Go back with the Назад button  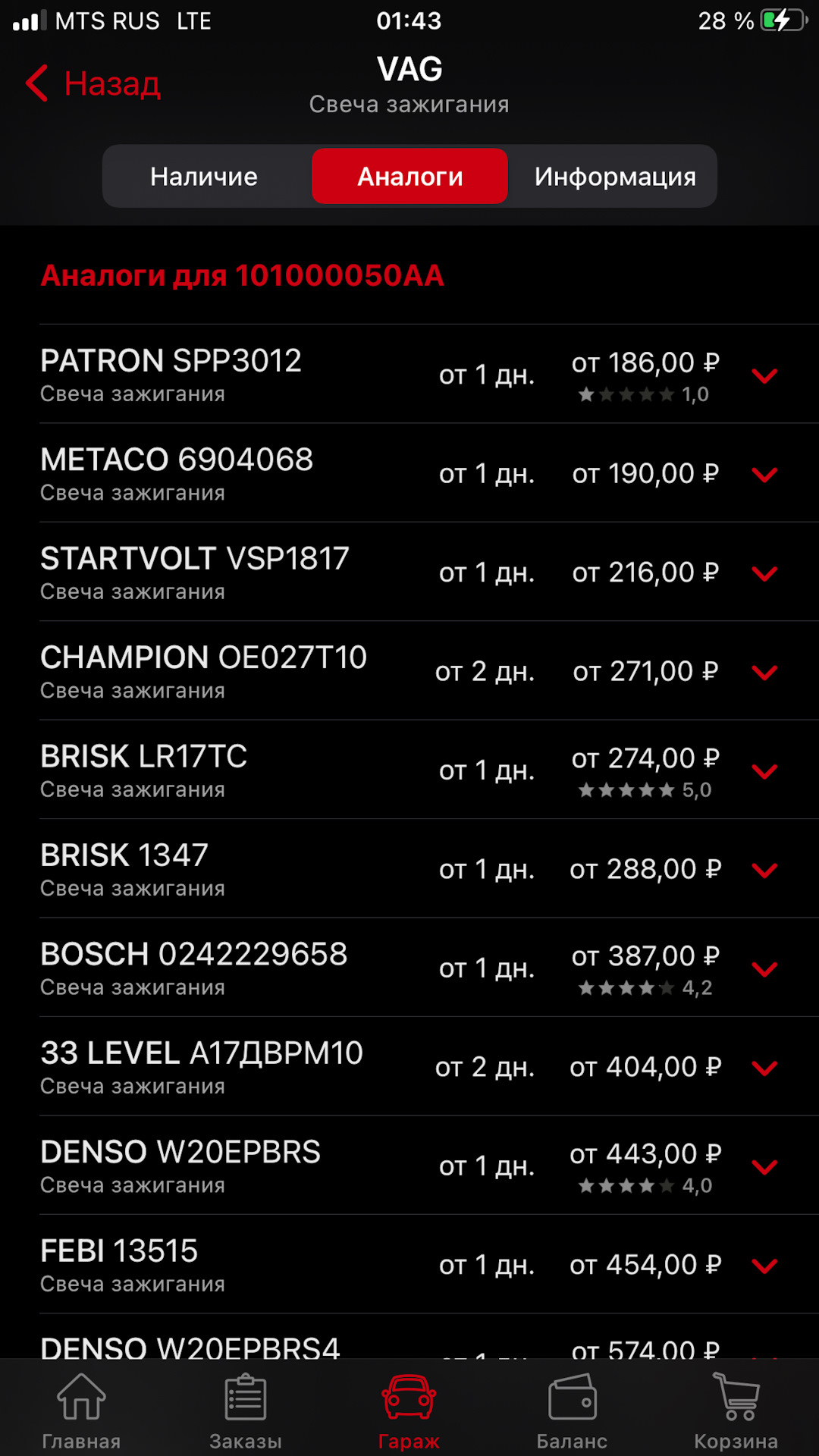94,83
